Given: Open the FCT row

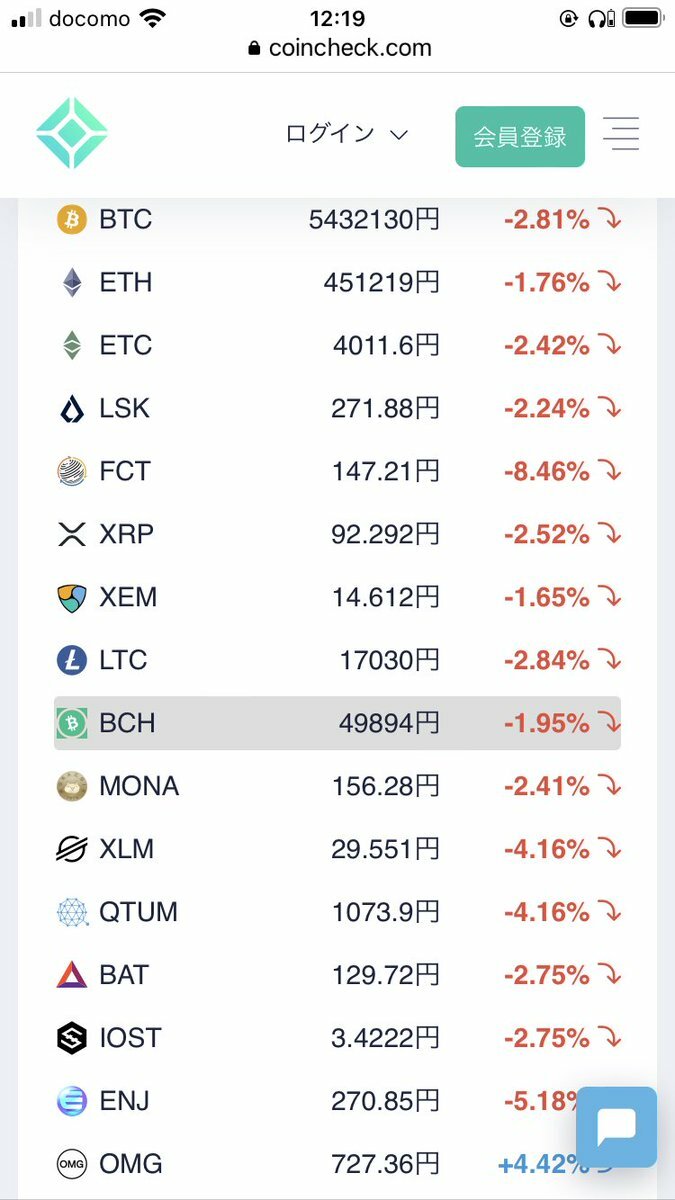Looking at the screenshot, I should (x=337, y=471).
